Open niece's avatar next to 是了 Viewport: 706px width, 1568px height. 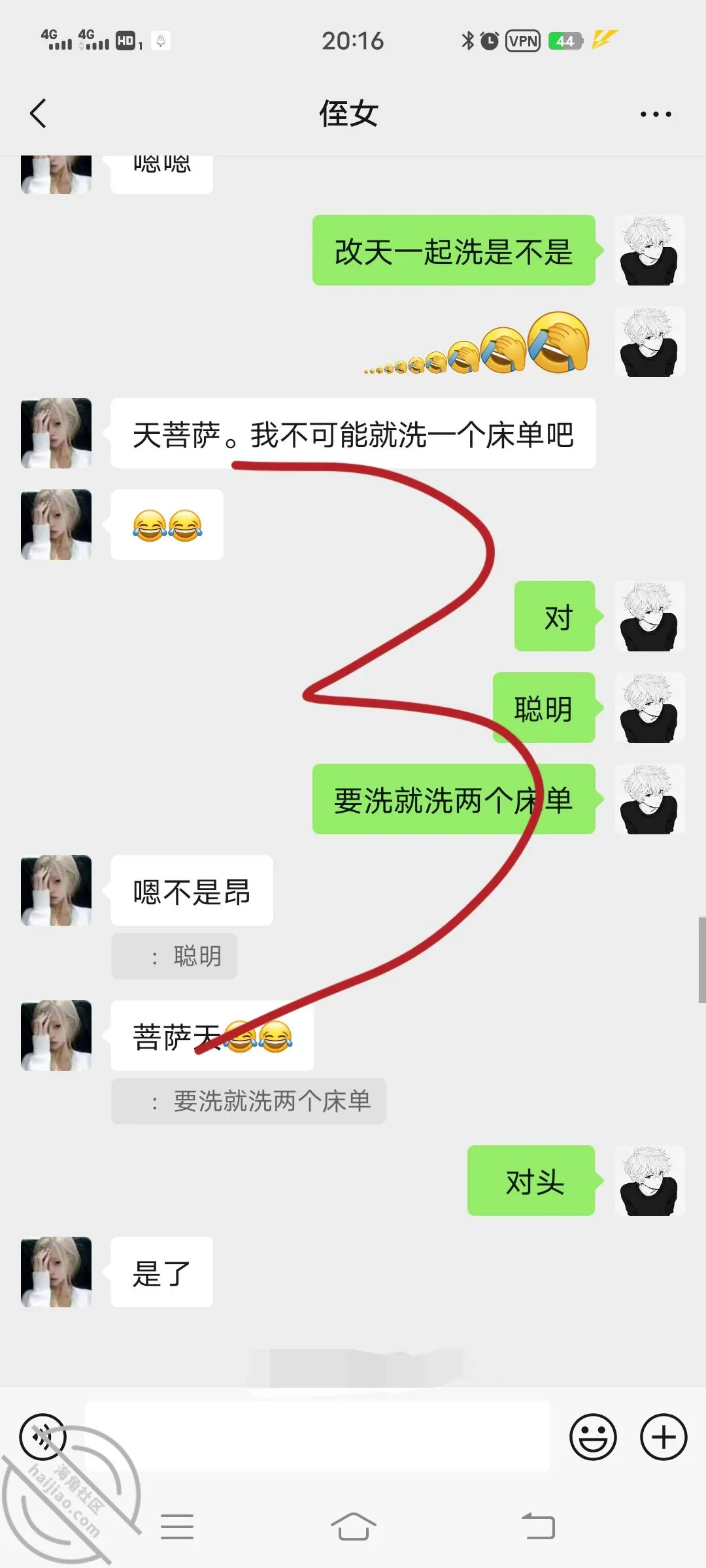[56, 1272]
